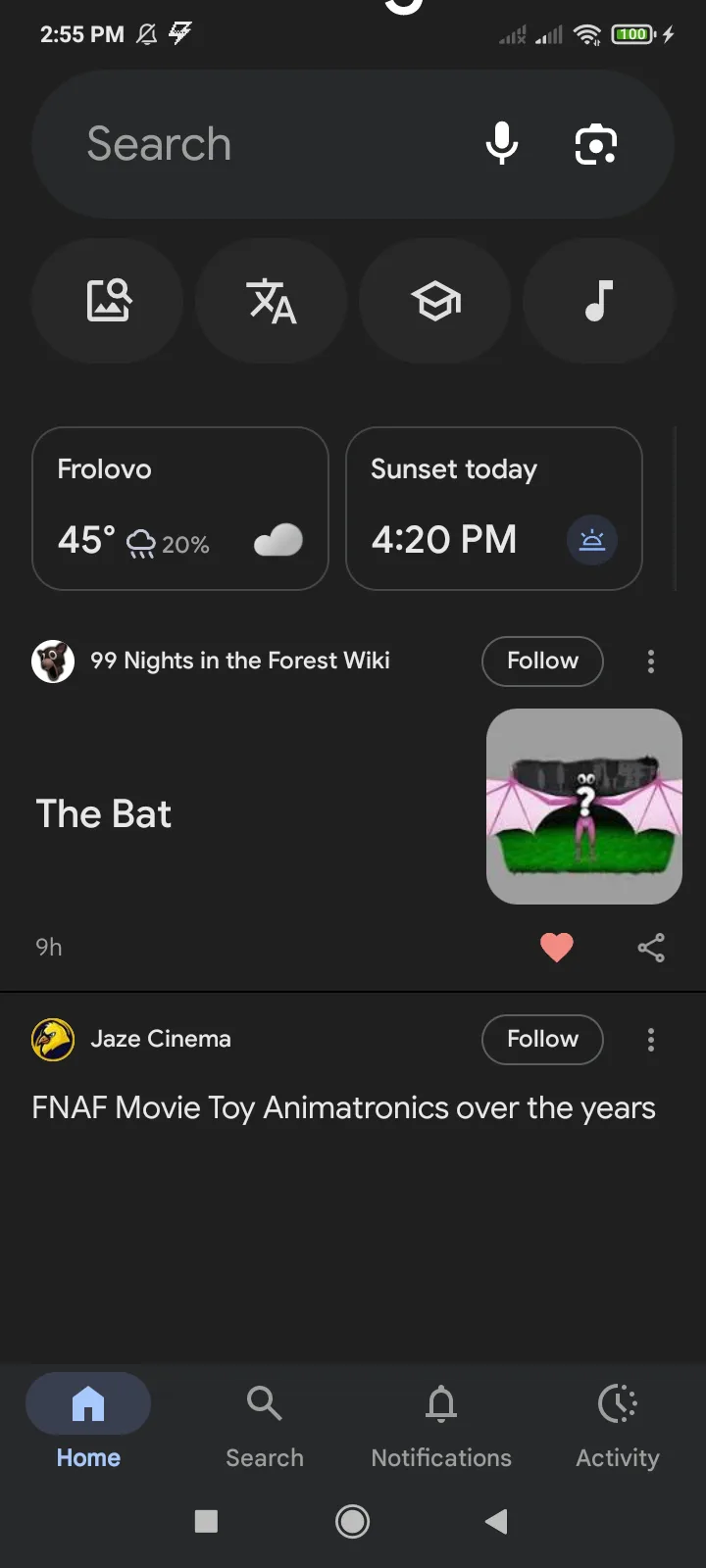This screenshot has width=706, height=1568.
Task: Switch to the Activity tab
Action: point(618,1422)
